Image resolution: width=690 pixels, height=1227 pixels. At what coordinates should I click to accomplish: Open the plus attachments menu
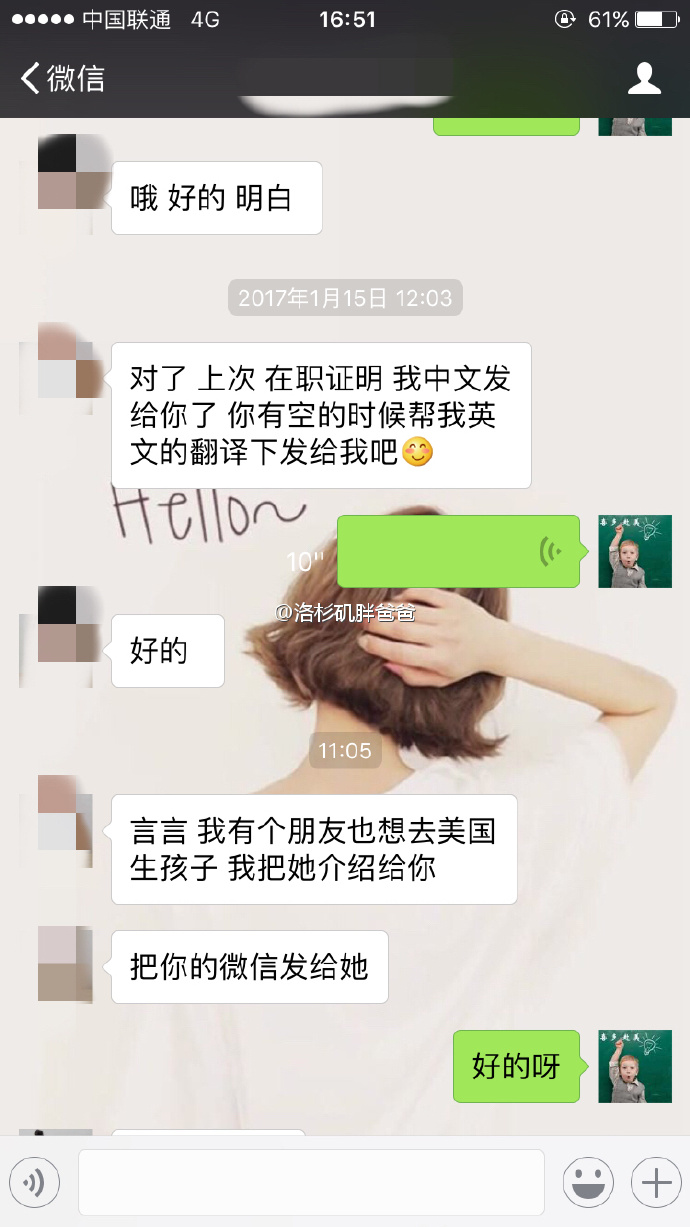click(x=656, y=1184)
